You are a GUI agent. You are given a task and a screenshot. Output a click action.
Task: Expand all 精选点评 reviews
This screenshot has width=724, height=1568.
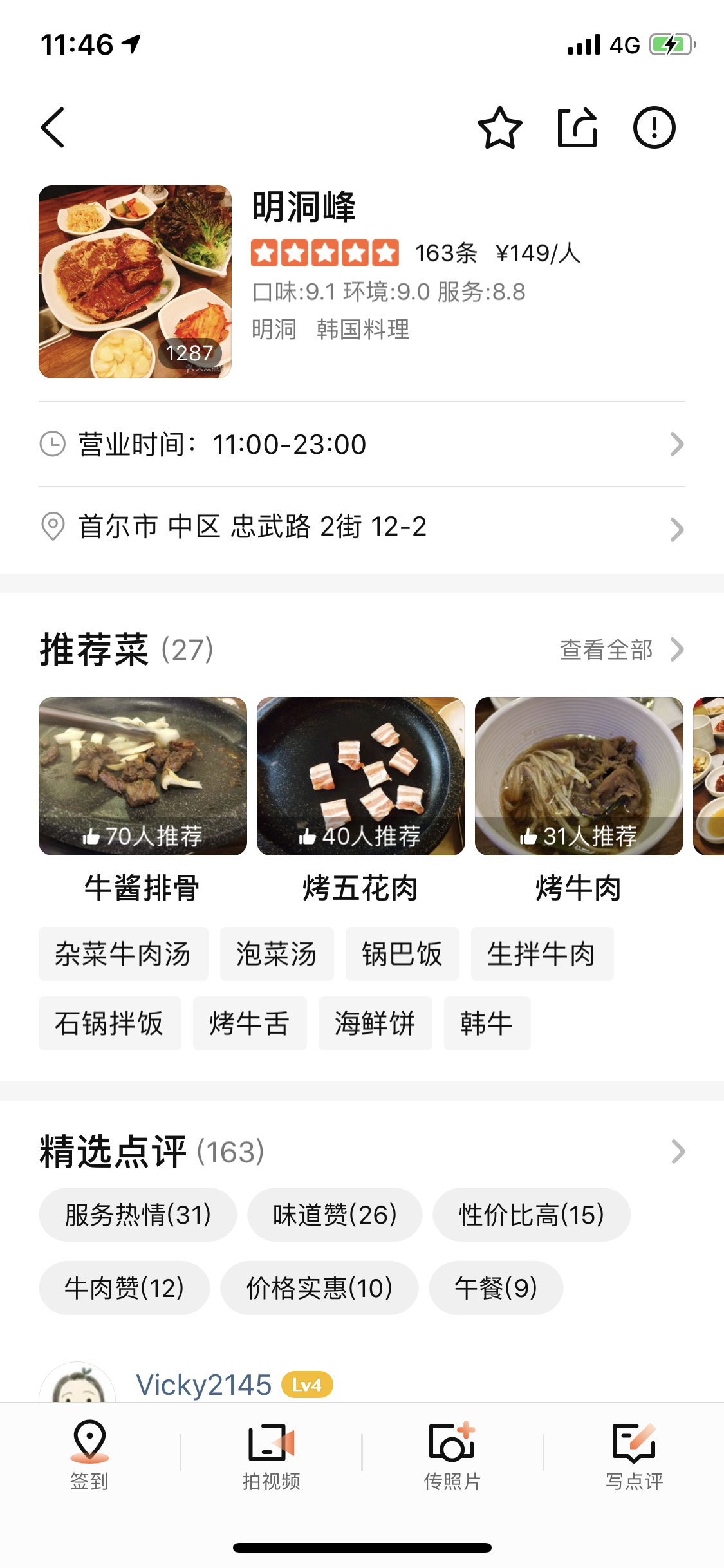[x=677, y=1152]
